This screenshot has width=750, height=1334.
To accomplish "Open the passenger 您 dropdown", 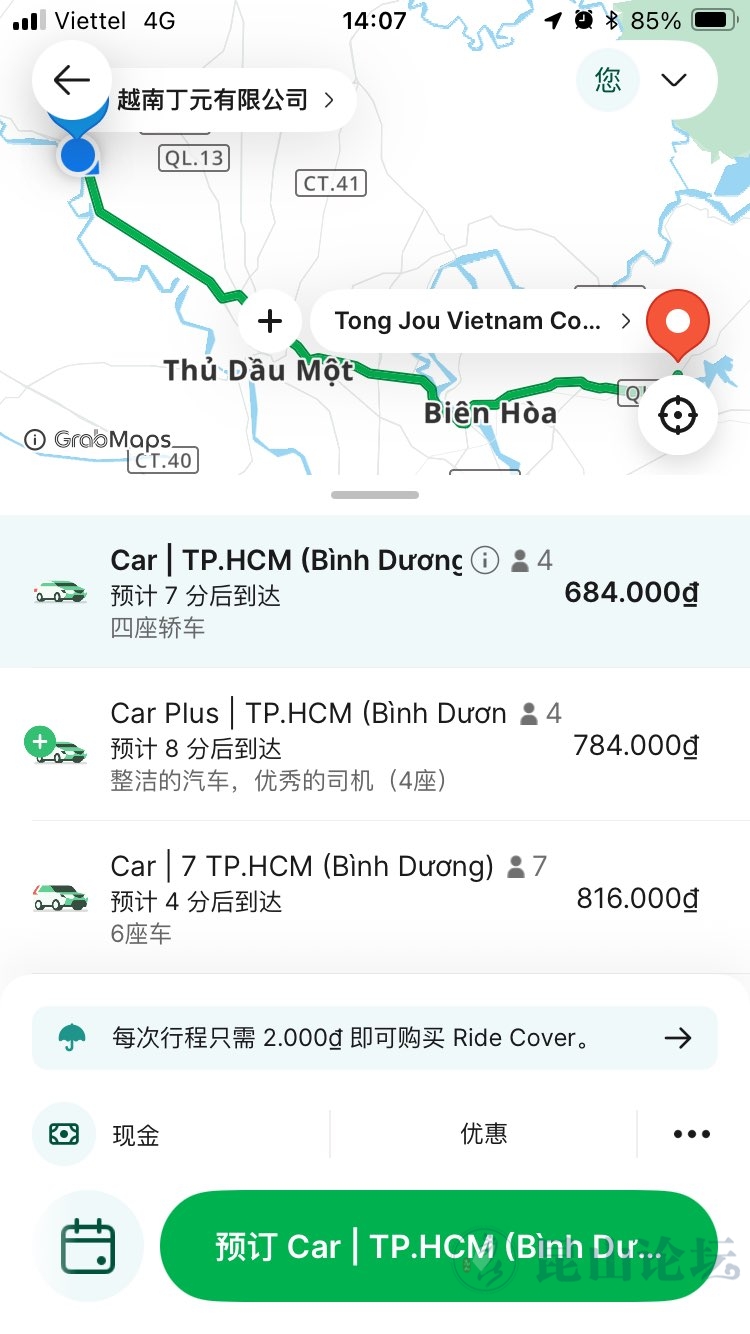I will pos(647,80).
